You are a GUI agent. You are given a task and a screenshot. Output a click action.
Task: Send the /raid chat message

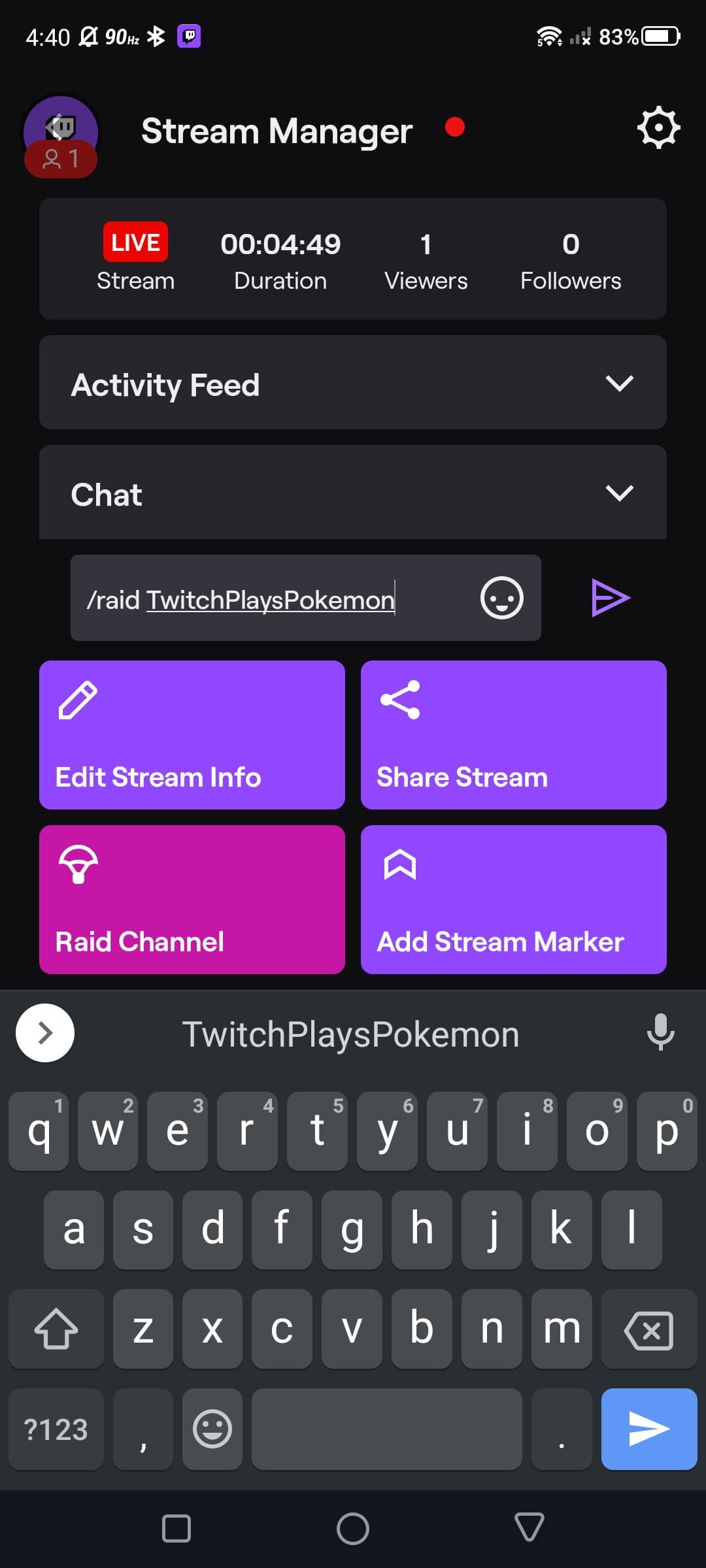coord(611,597)
